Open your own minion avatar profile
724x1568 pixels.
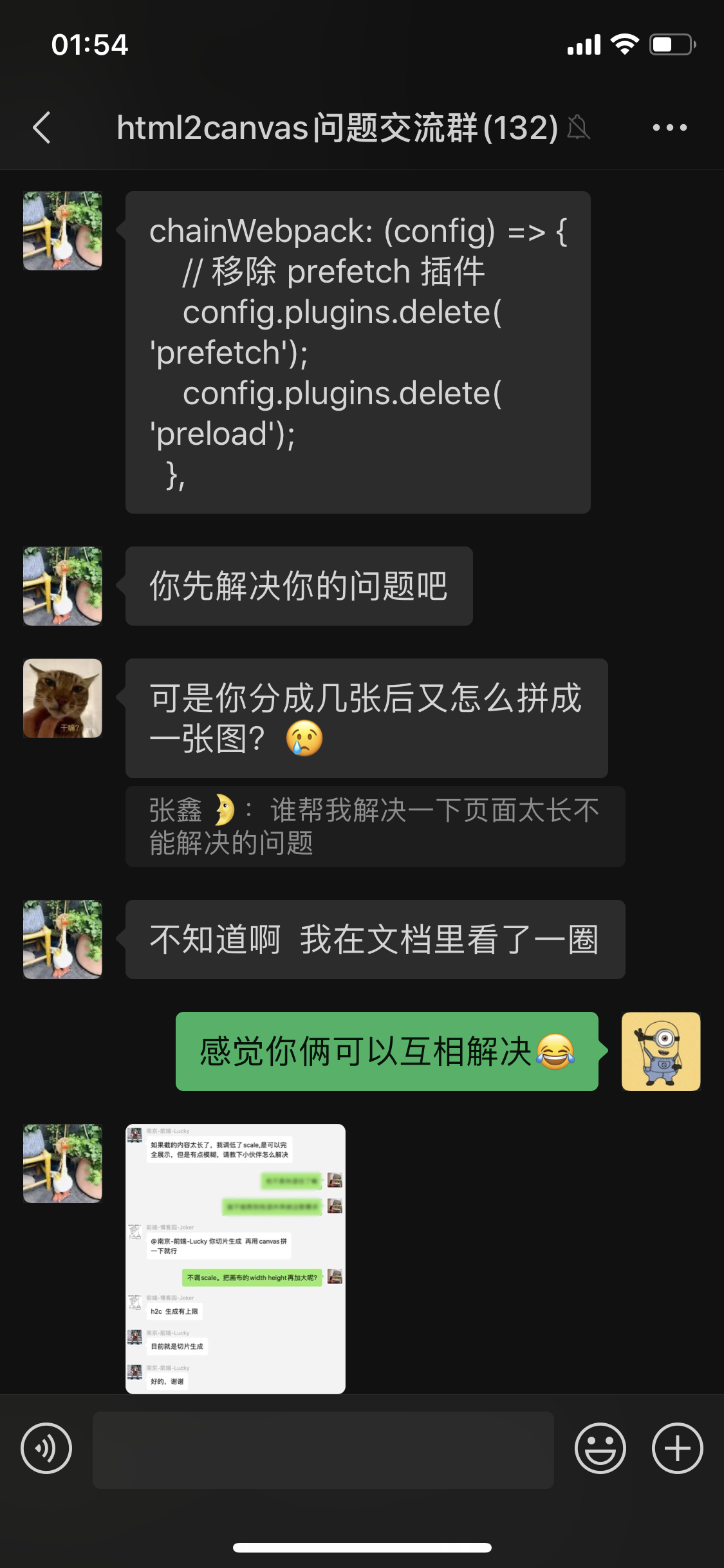(x=660, y=1051)
